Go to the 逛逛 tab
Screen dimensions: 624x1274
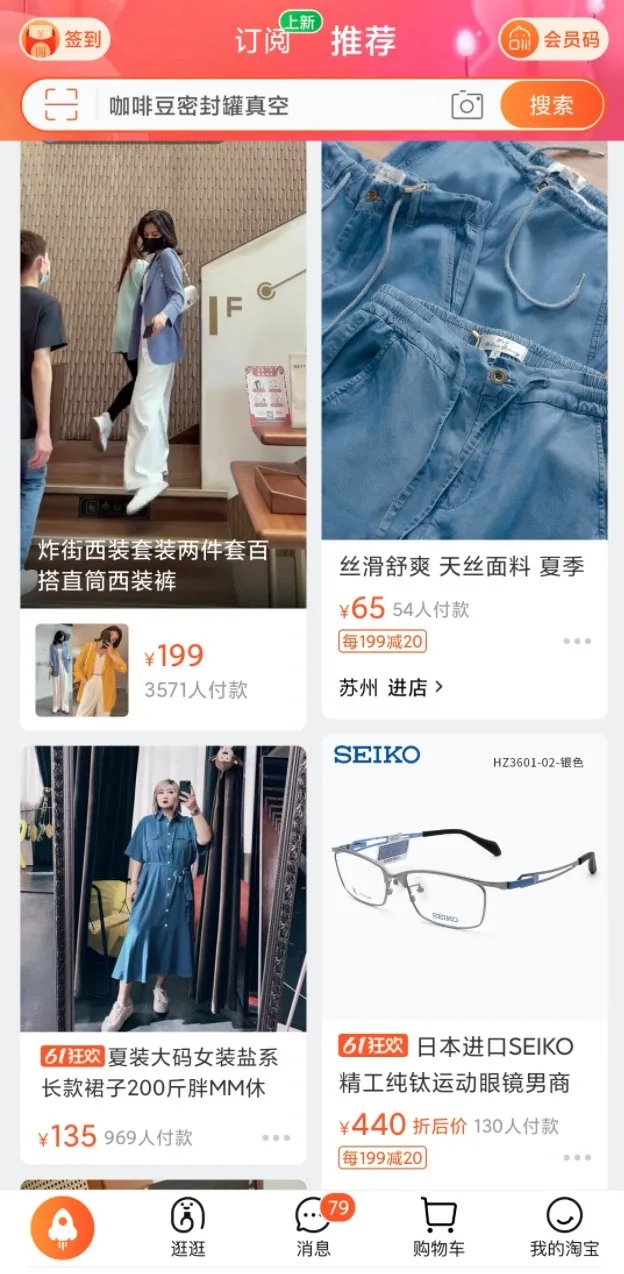click(188, 1228)
